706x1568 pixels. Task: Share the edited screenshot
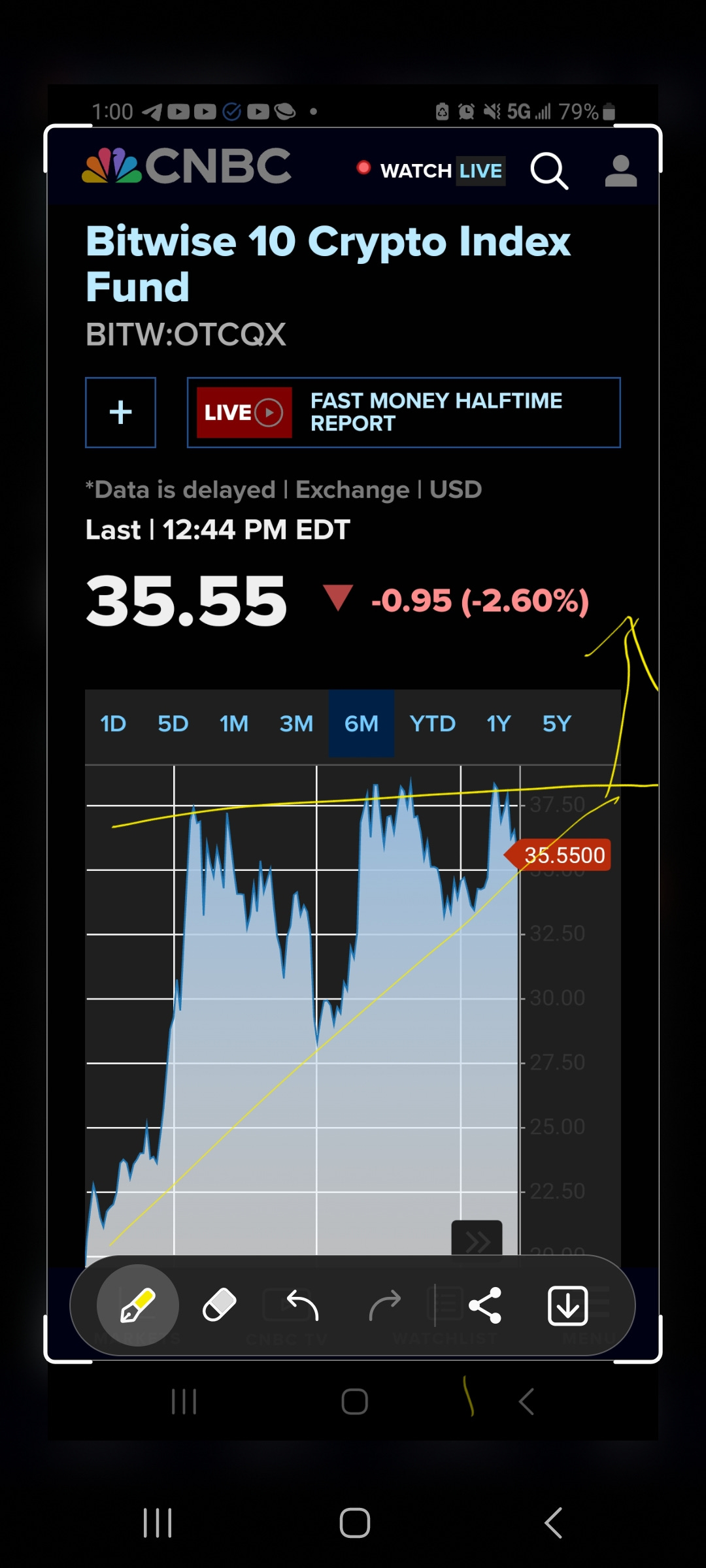click(485, 1305)
